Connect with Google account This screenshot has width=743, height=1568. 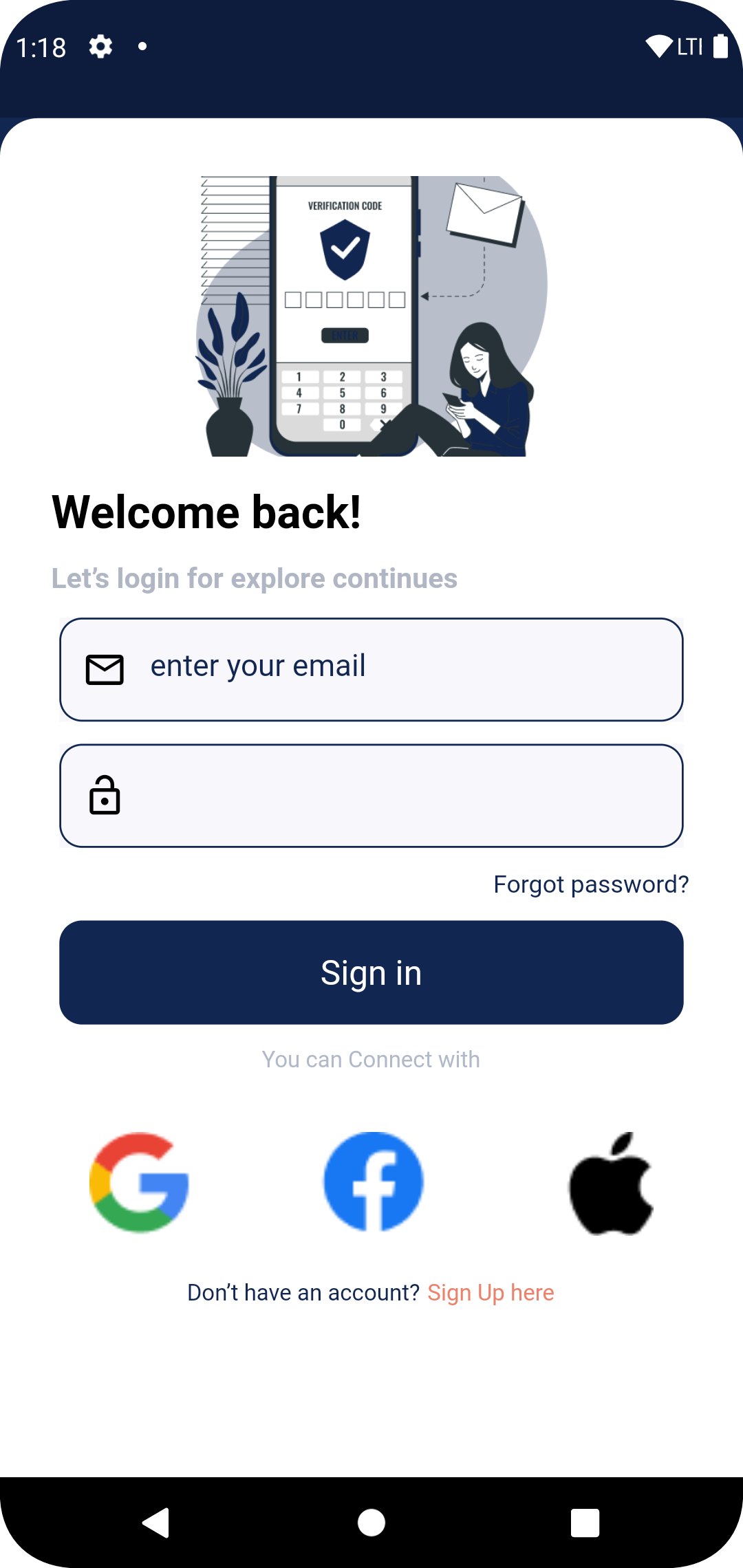(139, 1182)
